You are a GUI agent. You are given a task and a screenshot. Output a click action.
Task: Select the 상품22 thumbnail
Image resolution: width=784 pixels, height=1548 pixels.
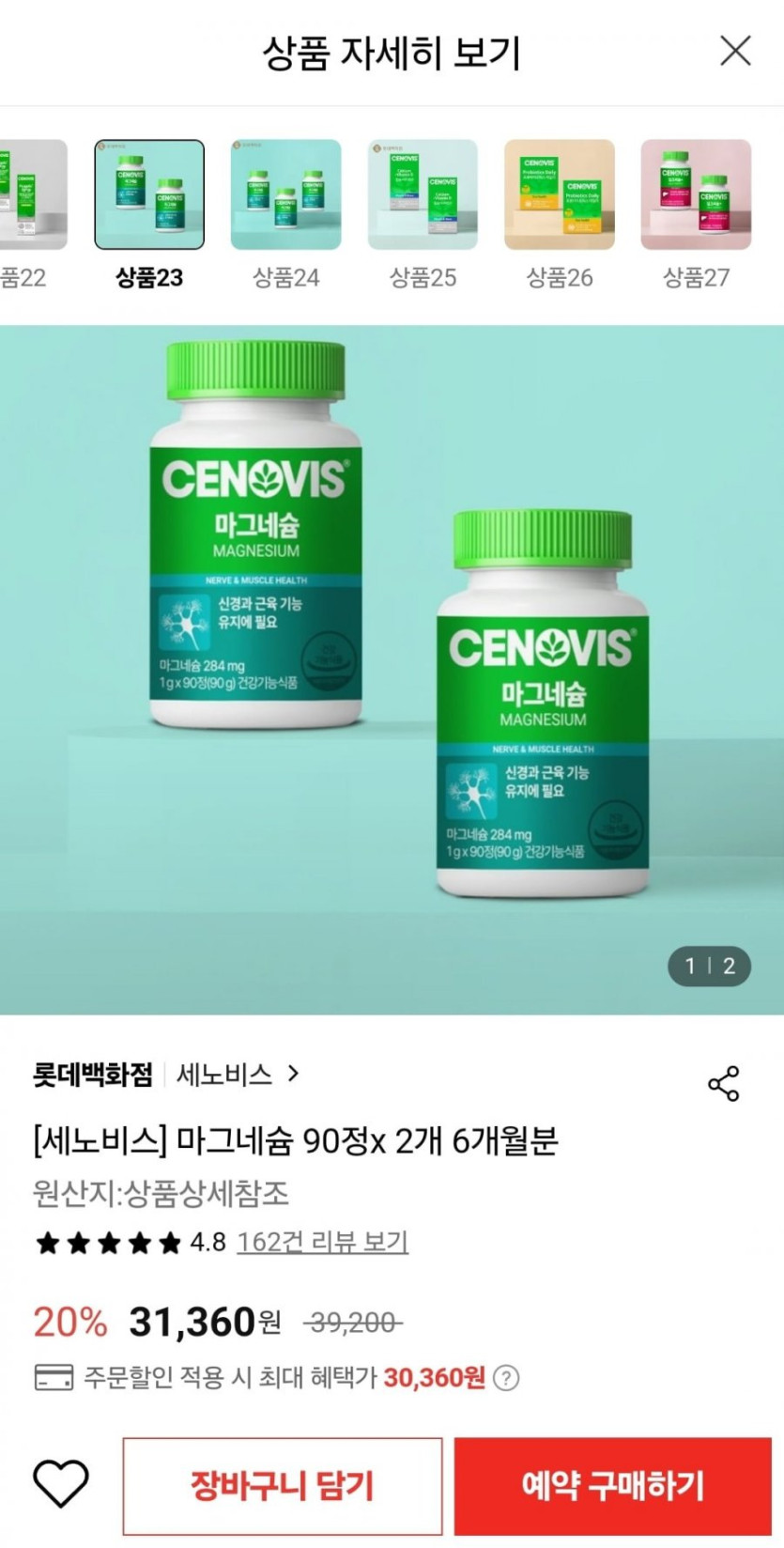(34, 194)
